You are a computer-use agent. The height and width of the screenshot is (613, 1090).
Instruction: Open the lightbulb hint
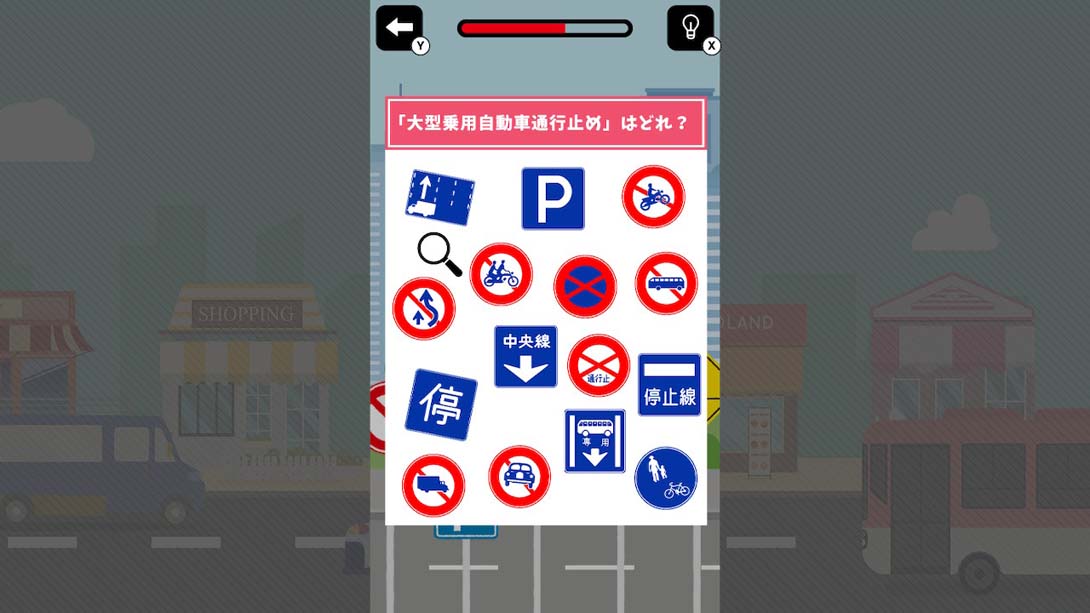pos(690,28)
